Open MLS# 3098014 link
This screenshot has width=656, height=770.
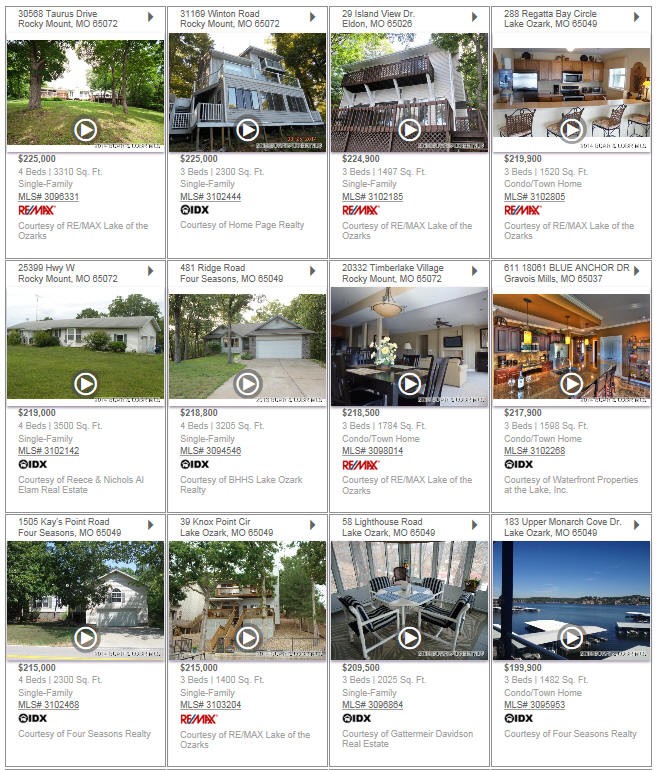point(372,451)
